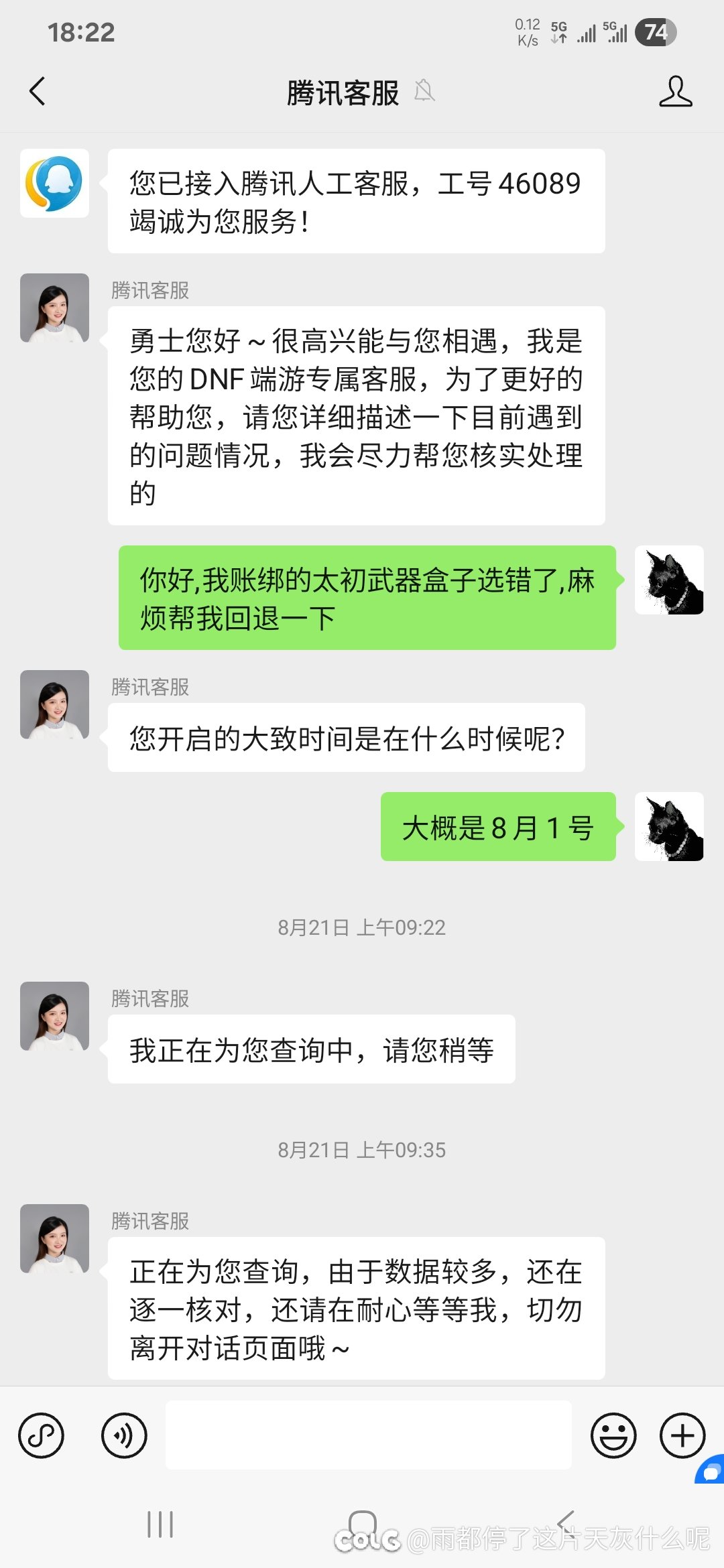Tap the avatar beside the 工号 46089 message
This screenshot has height=1568, width=724.
click(x=54, y=183)
